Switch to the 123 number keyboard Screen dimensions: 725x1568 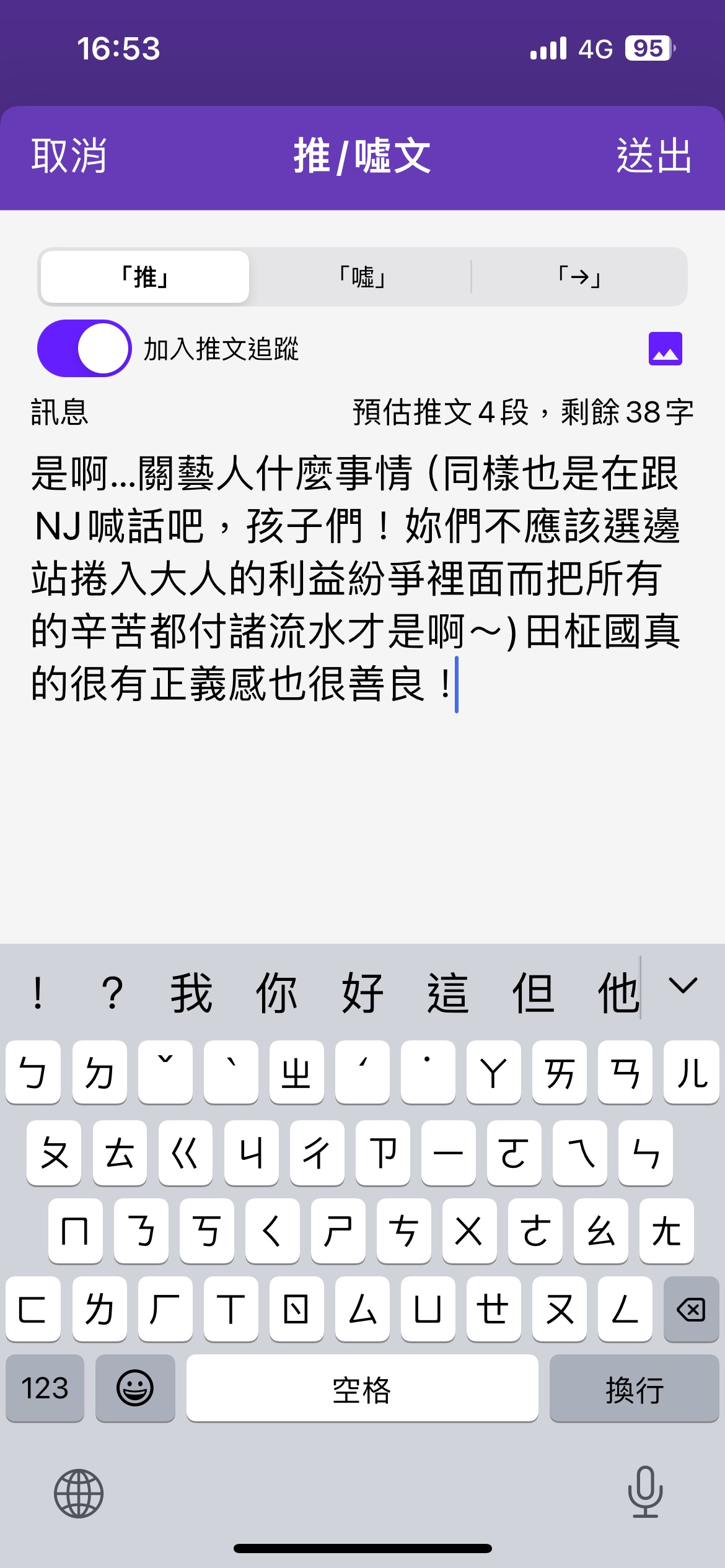click(45, 1388)
